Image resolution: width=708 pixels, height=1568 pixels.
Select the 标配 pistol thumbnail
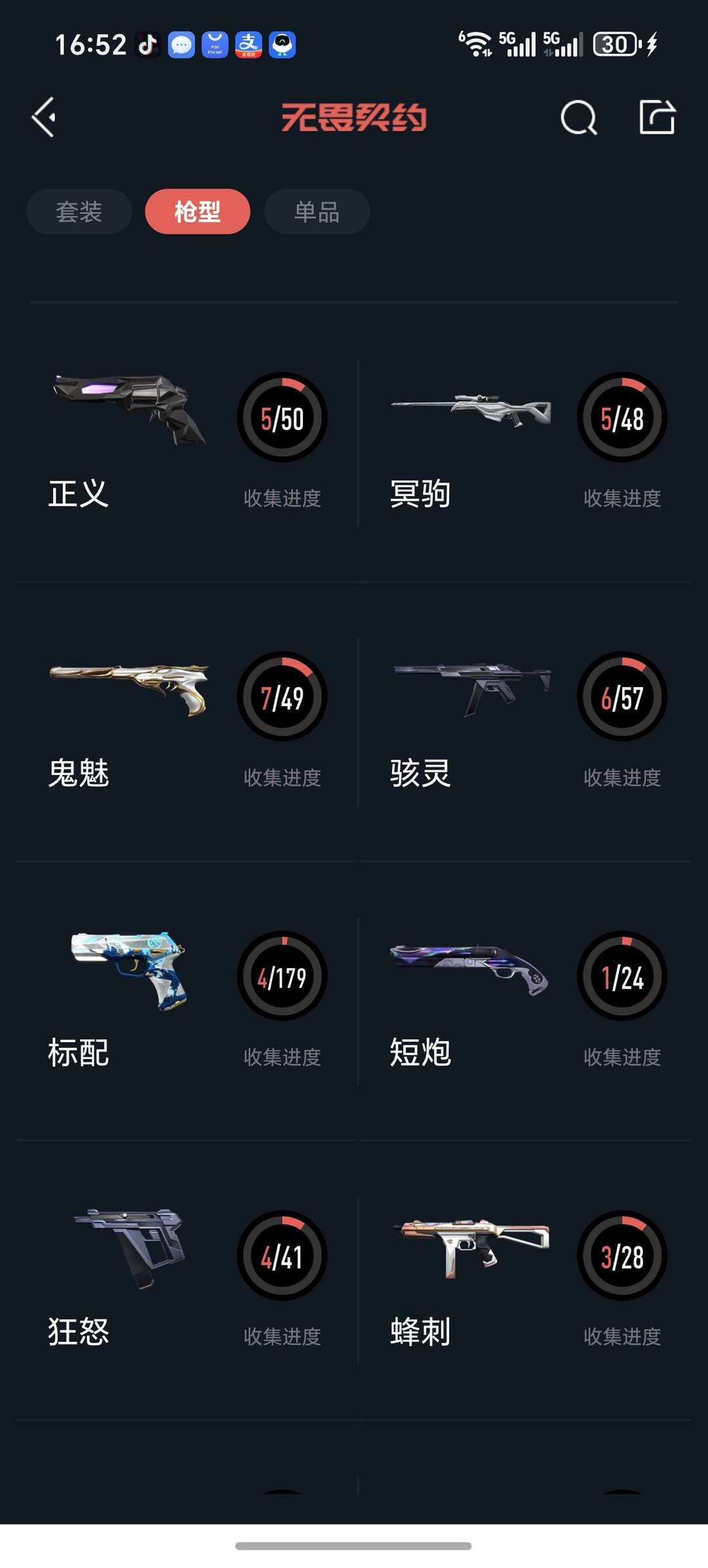pos(128,970)
